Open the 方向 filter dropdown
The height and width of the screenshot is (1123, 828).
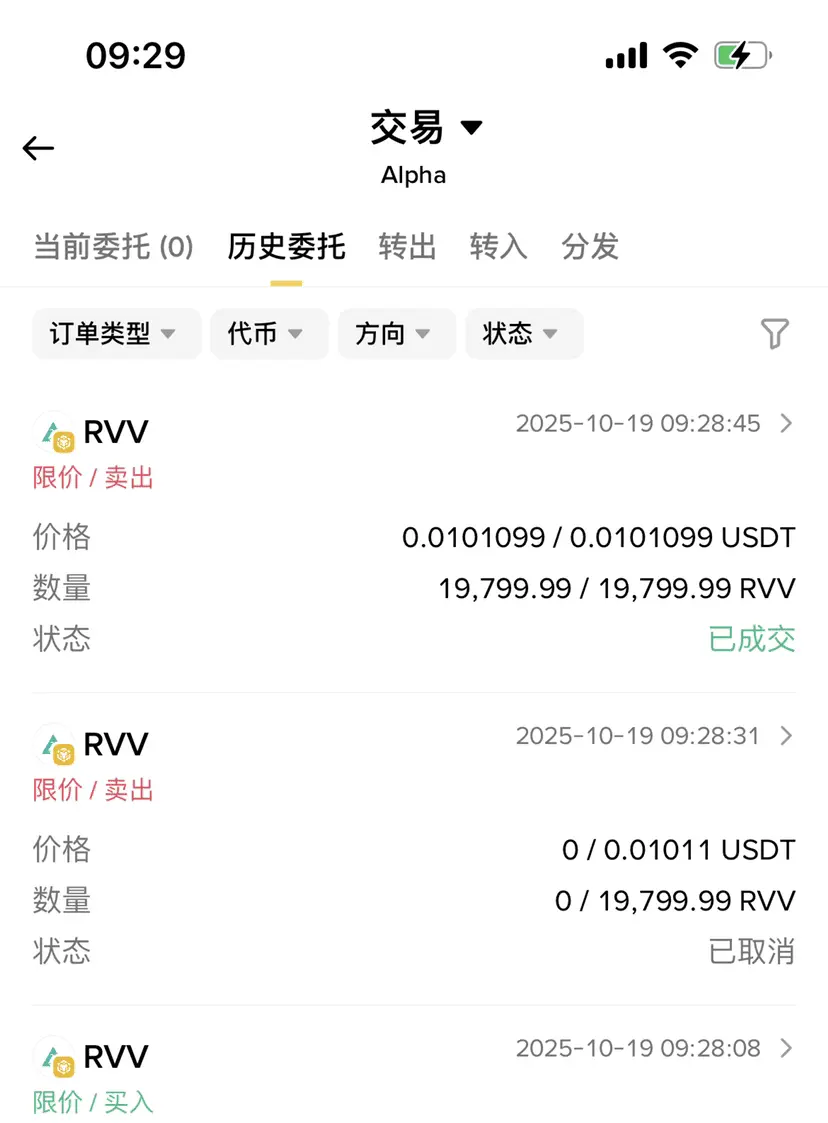(x=396, y=334)
